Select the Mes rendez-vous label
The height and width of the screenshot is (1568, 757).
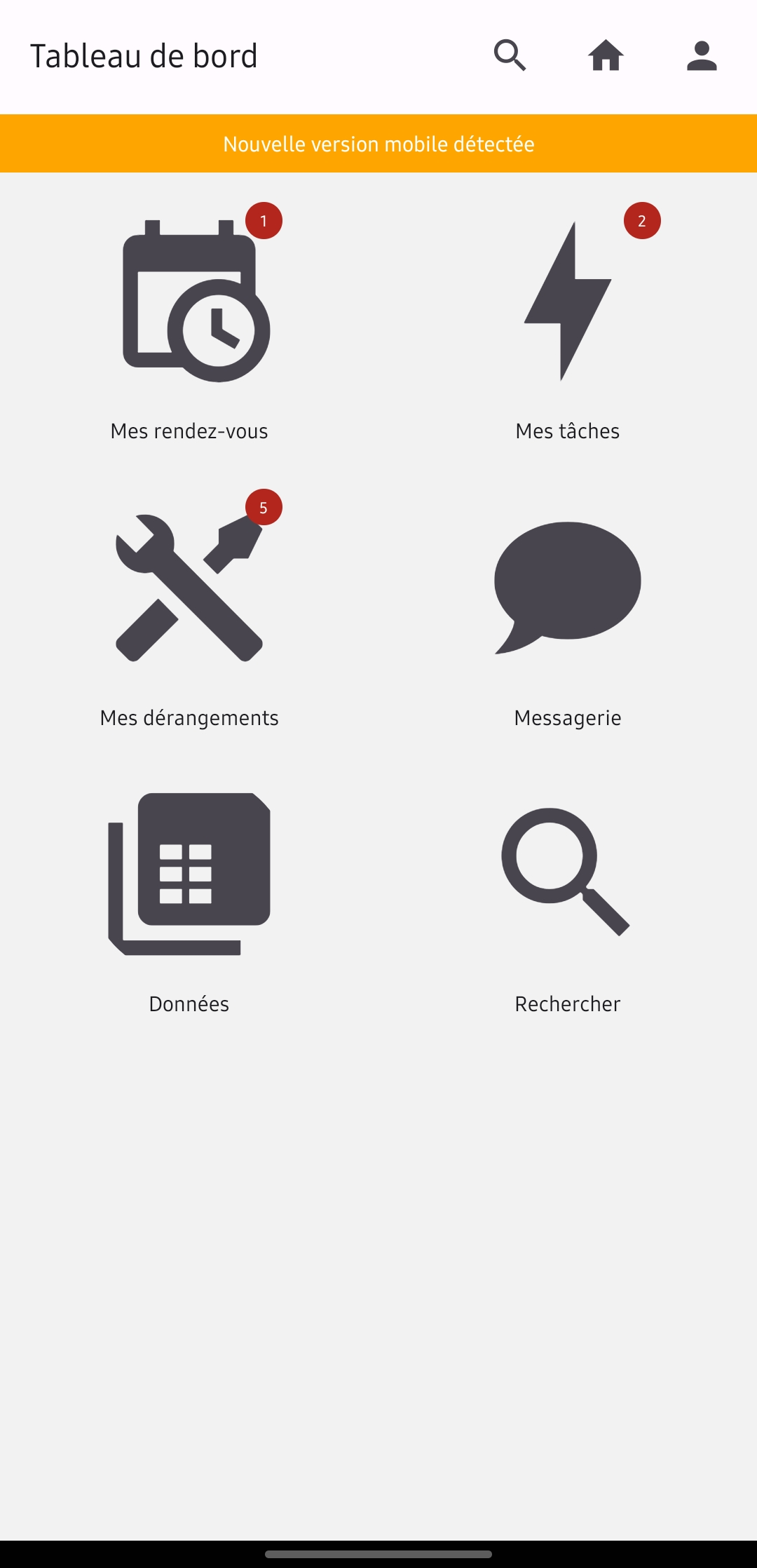pos(189,431)
